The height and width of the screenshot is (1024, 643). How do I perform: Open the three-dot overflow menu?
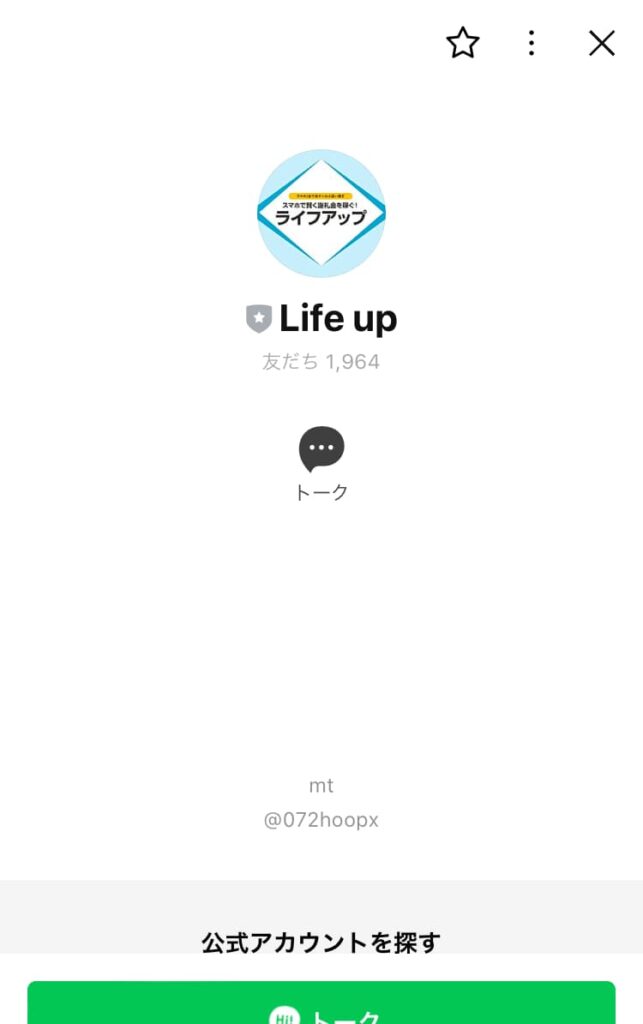pos(531,43)
